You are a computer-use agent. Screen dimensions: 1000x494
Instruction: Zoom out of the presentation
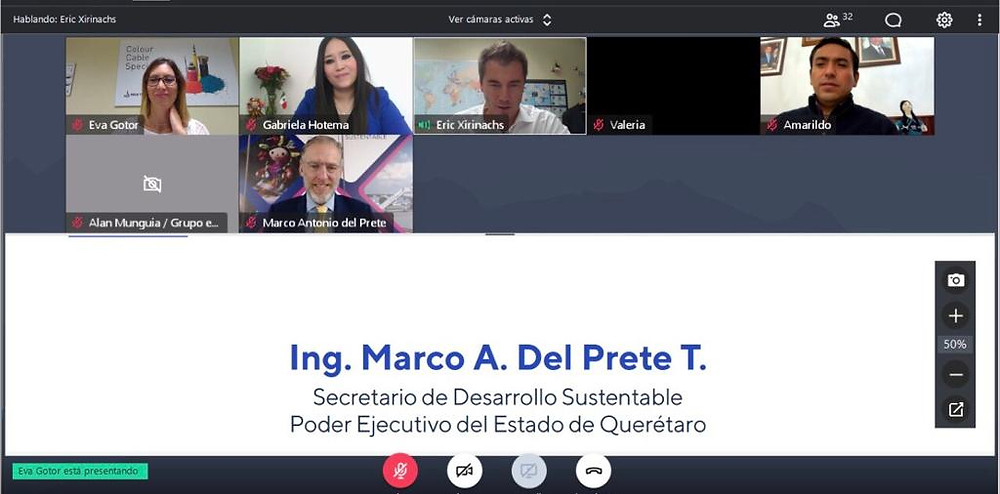point(955,376)
